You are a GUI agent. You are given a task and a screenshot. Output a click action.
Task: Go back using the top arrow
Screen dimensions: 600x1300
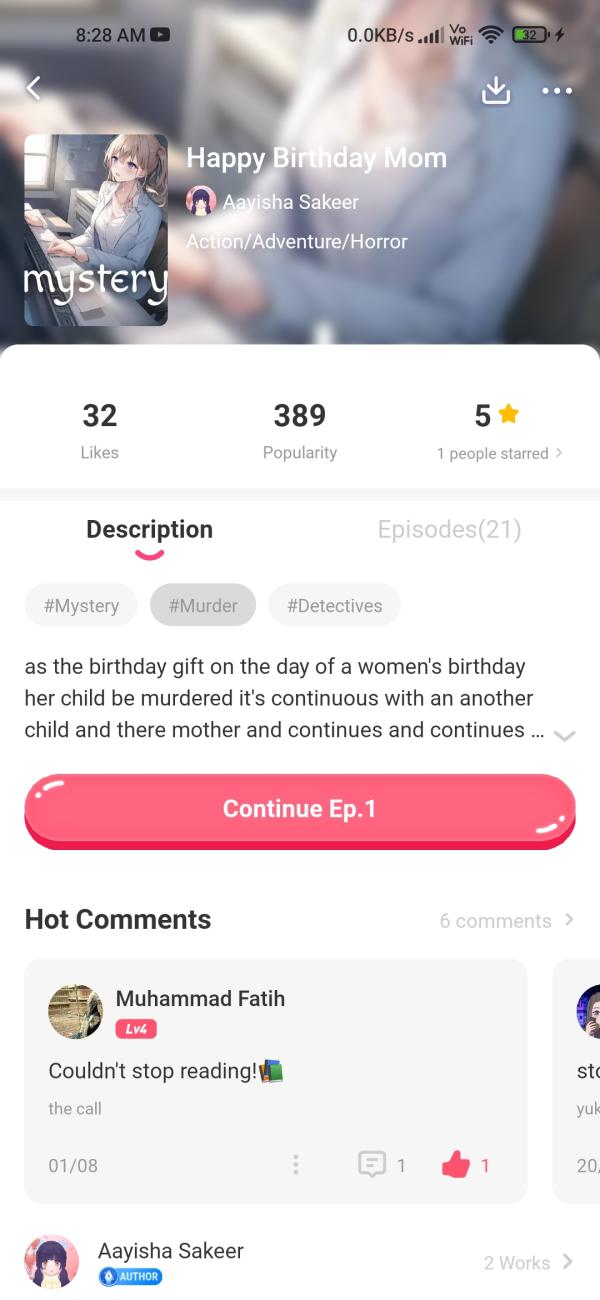34,89
